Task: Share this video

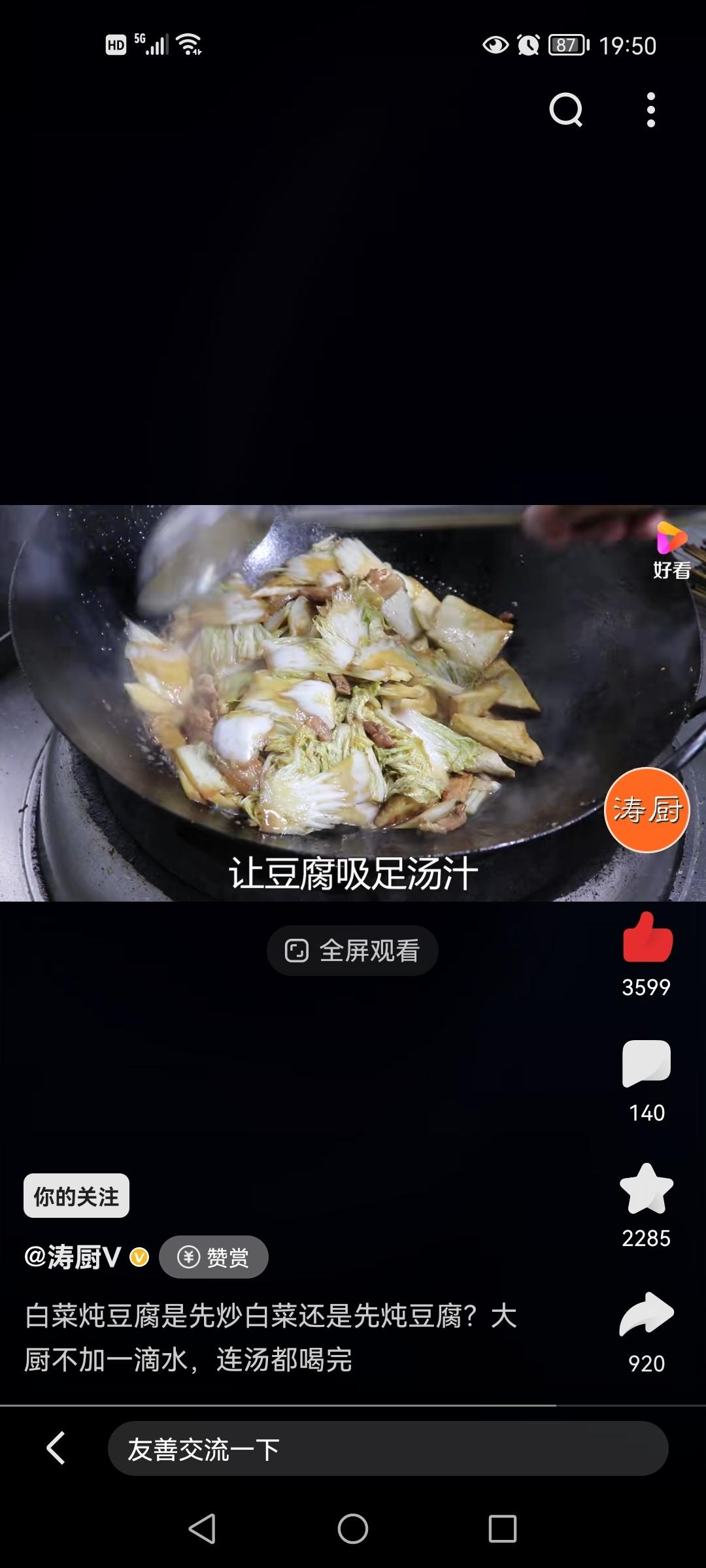Action: click(x=647, y=1315)
